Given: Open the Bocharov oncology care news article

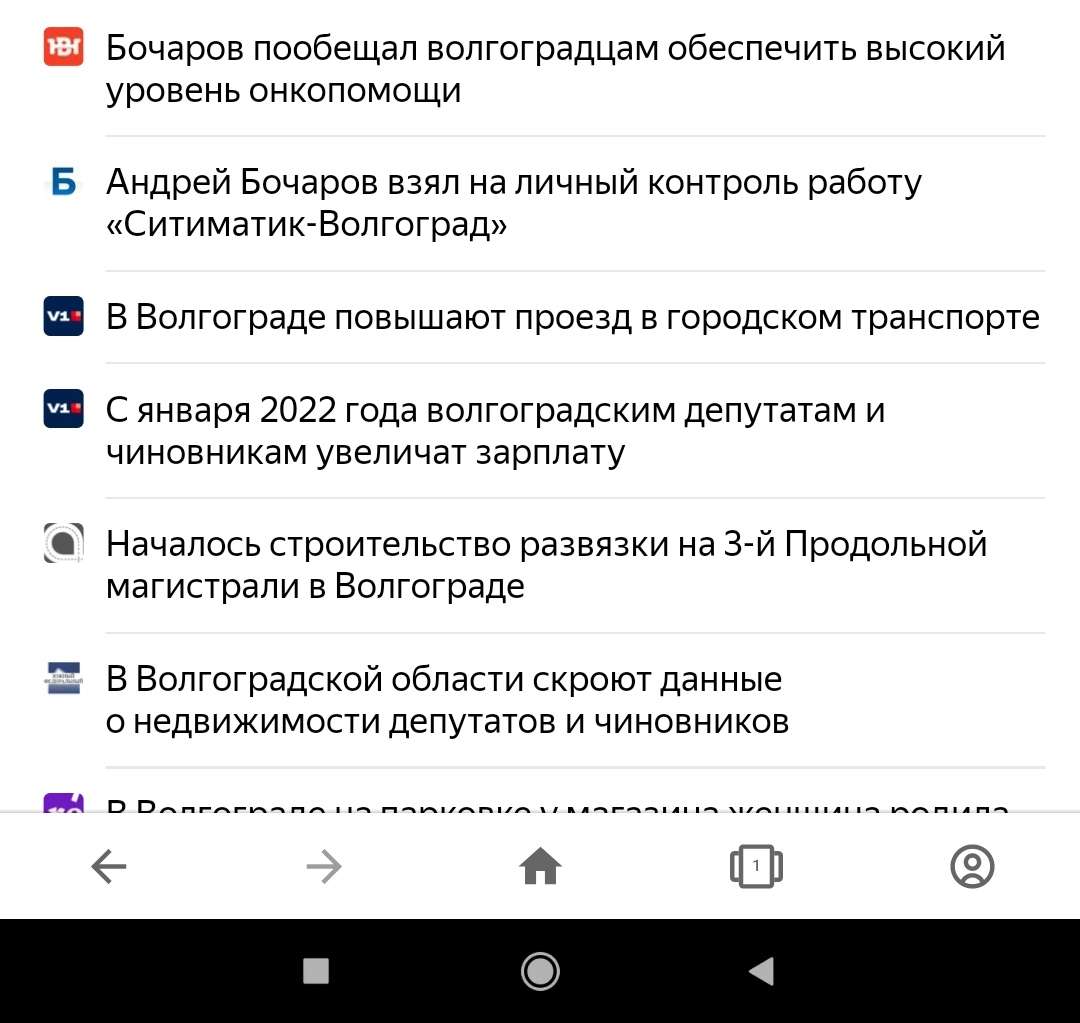Looking at the screenshot, I should (x=555, y=69).
